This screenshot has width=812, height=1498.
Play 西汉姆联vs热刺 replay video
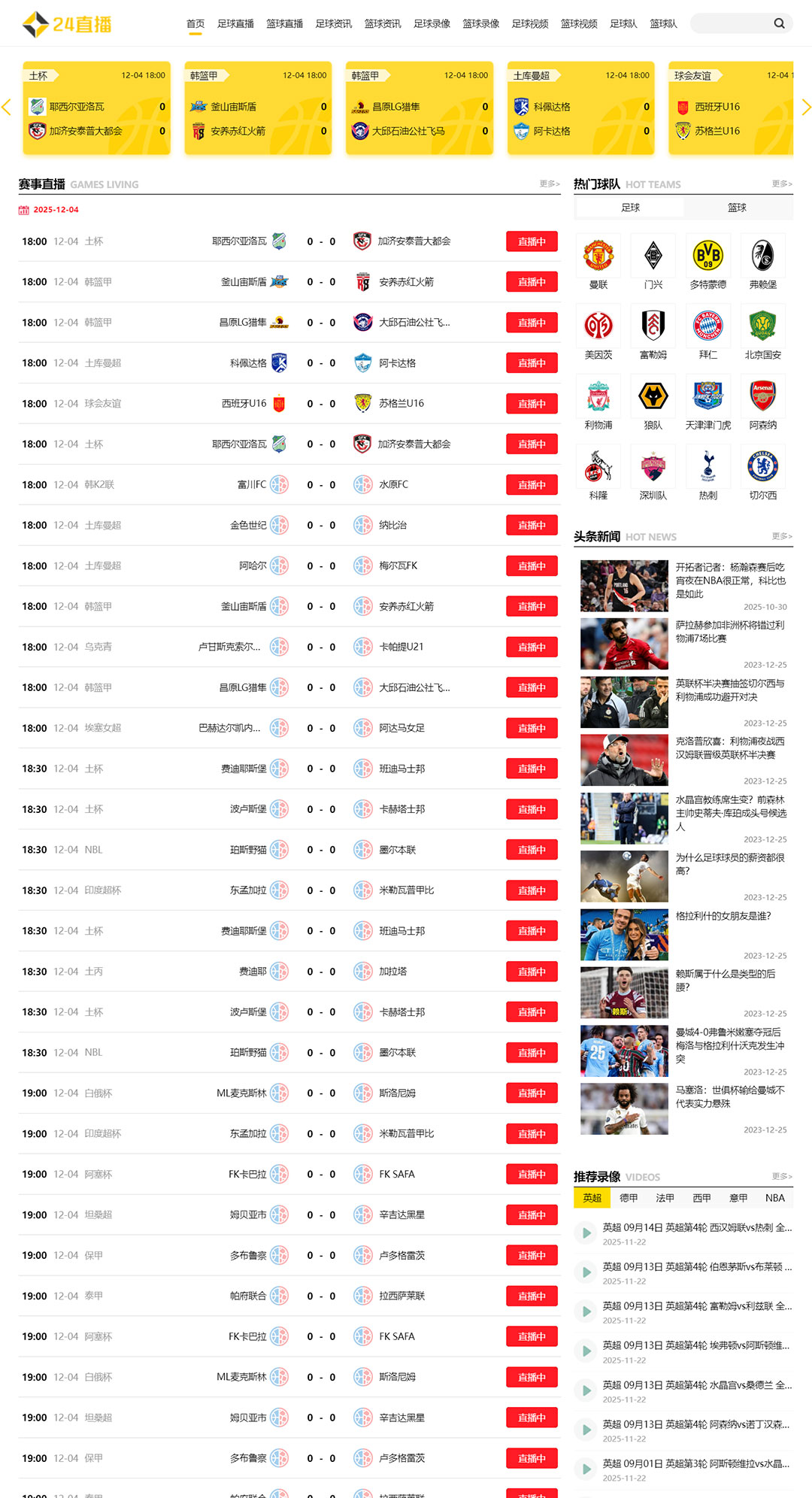click(696, 1227)
